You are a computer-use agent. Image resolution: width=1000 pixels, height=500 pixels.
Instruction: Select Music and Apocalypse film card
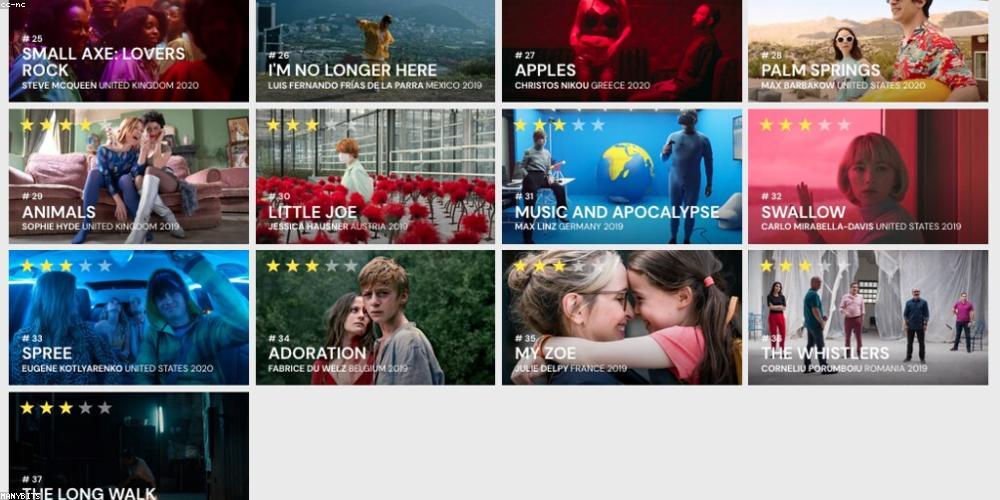pyautogui.click(x=621, y=176)
